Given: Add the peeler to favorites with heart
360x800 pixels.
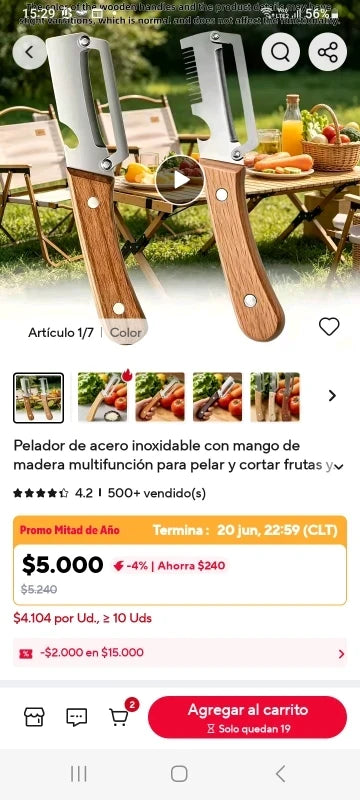Looking at the screenshot, I should tap(329, 327).
